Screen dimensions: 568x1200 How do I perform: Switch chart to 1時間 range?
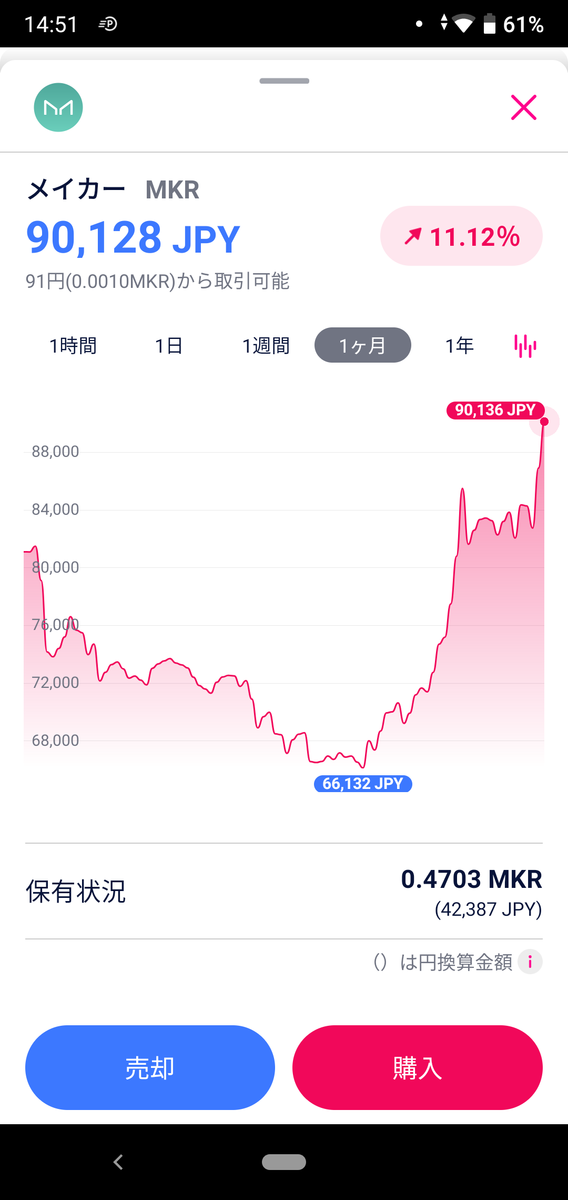(73, 345)
